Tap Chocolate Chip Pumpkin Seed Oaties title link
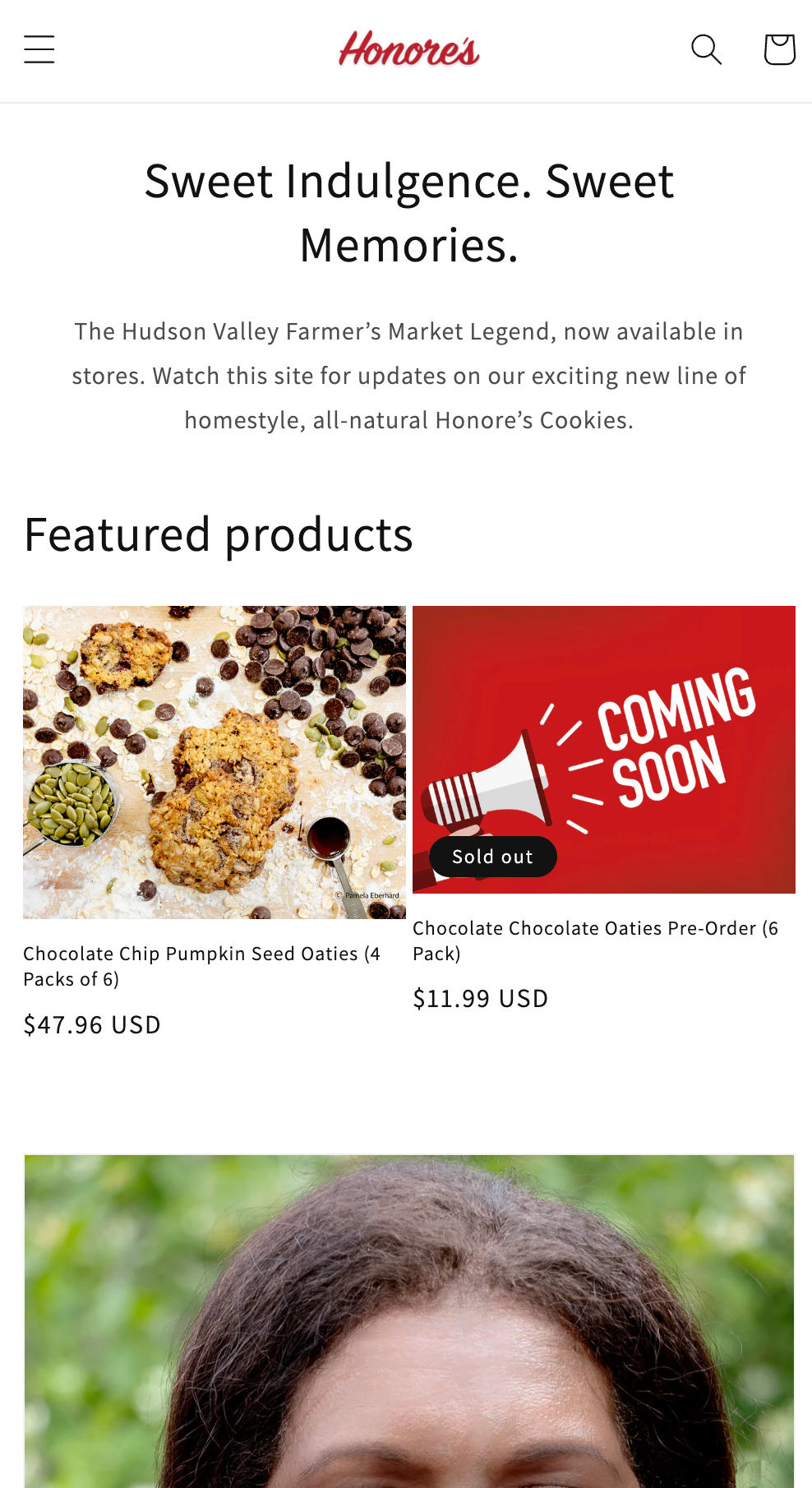 [202, 966]
